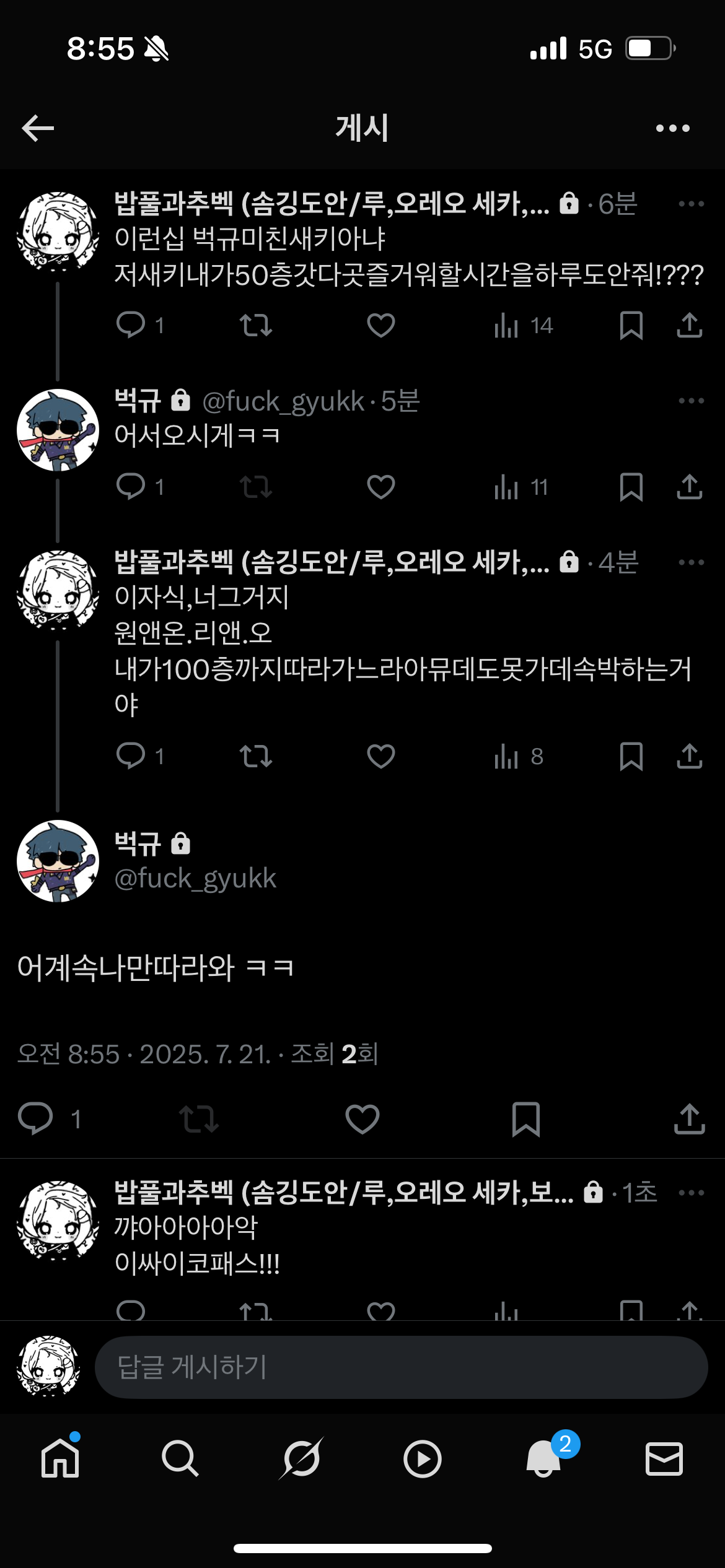Like the 6분 post about 50층

coord(380,325)
